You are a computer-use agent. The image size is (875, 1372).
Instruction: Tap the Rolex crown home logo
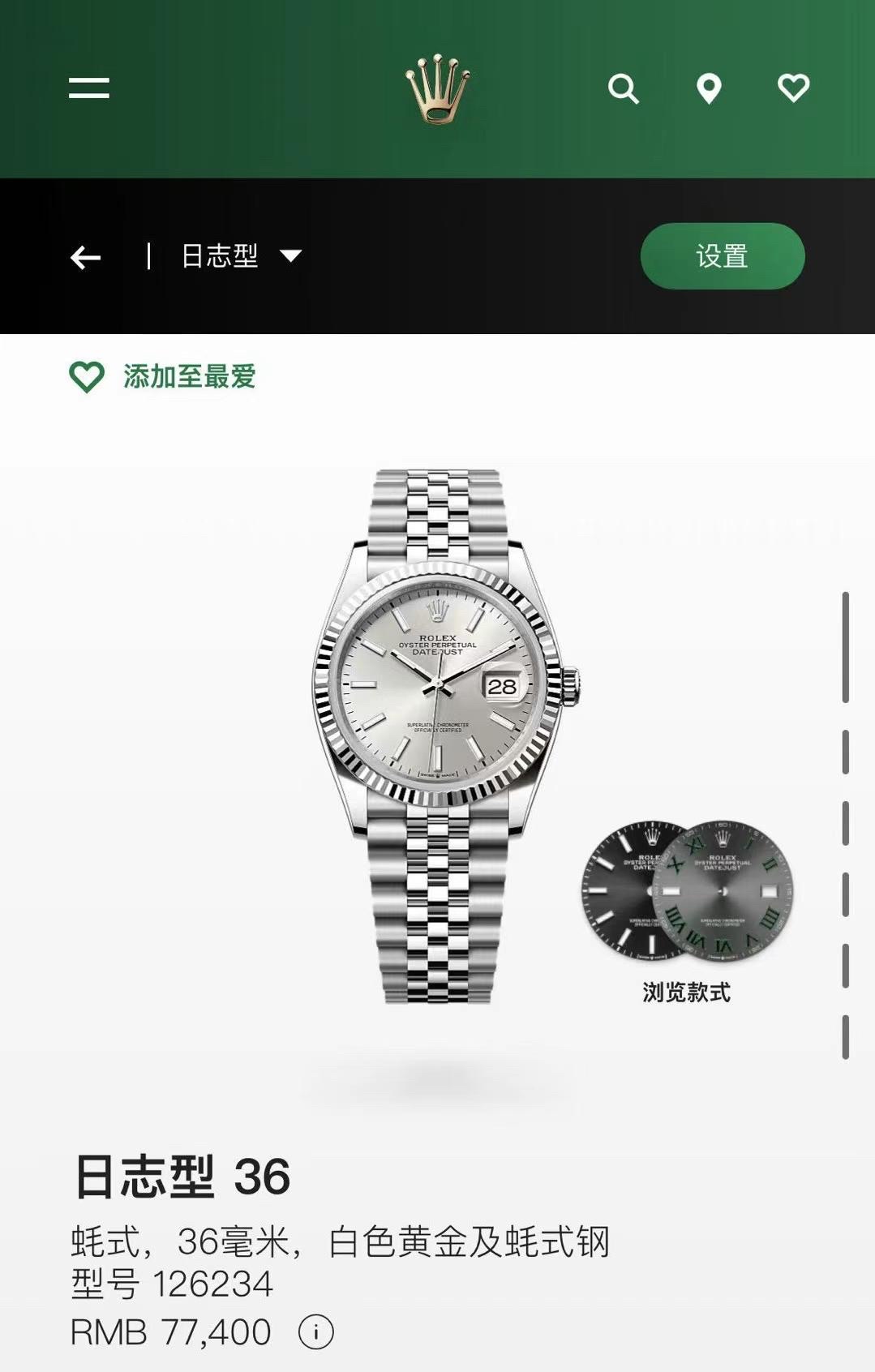pos(437,89)
